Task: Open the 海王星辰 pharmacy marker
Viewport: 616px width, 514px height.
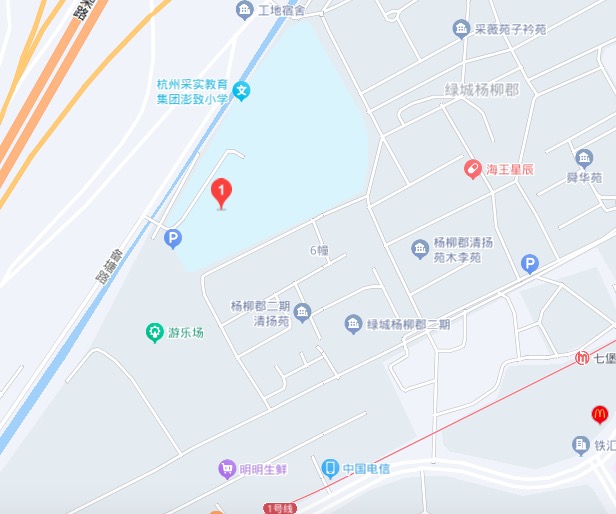Action: click(x=473, y=169)
